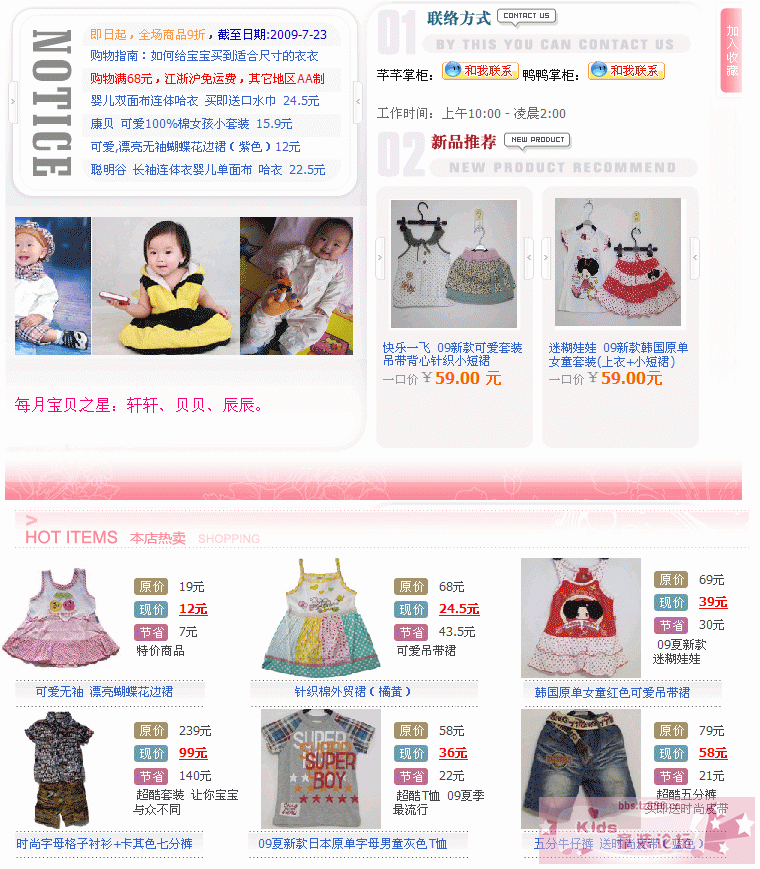760x869 pixels.
Task: Open the 康贝 可爱100%棉女孩小套装 link
Action: (191, 124)
